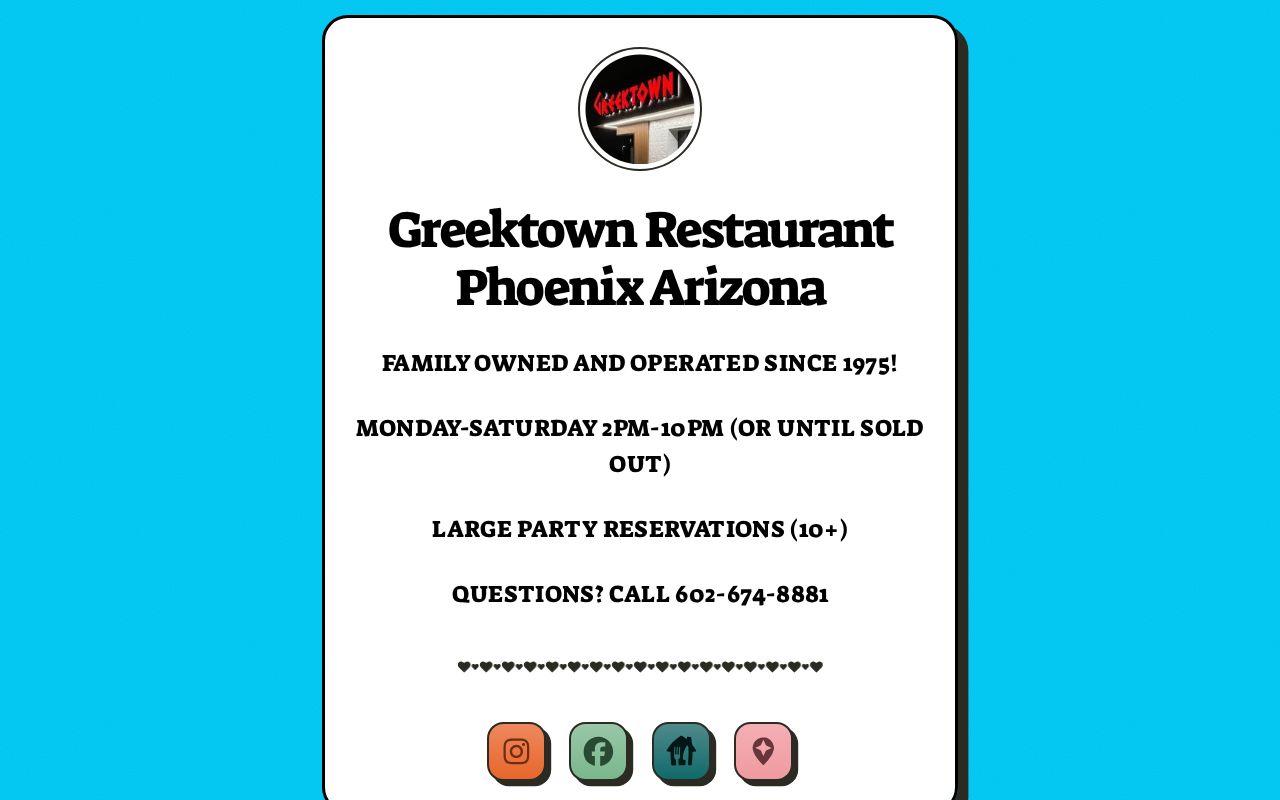The height and width of the screenshot is (800, 1280).
Task: Open the food delivery icon link
Action: (681, 751)
